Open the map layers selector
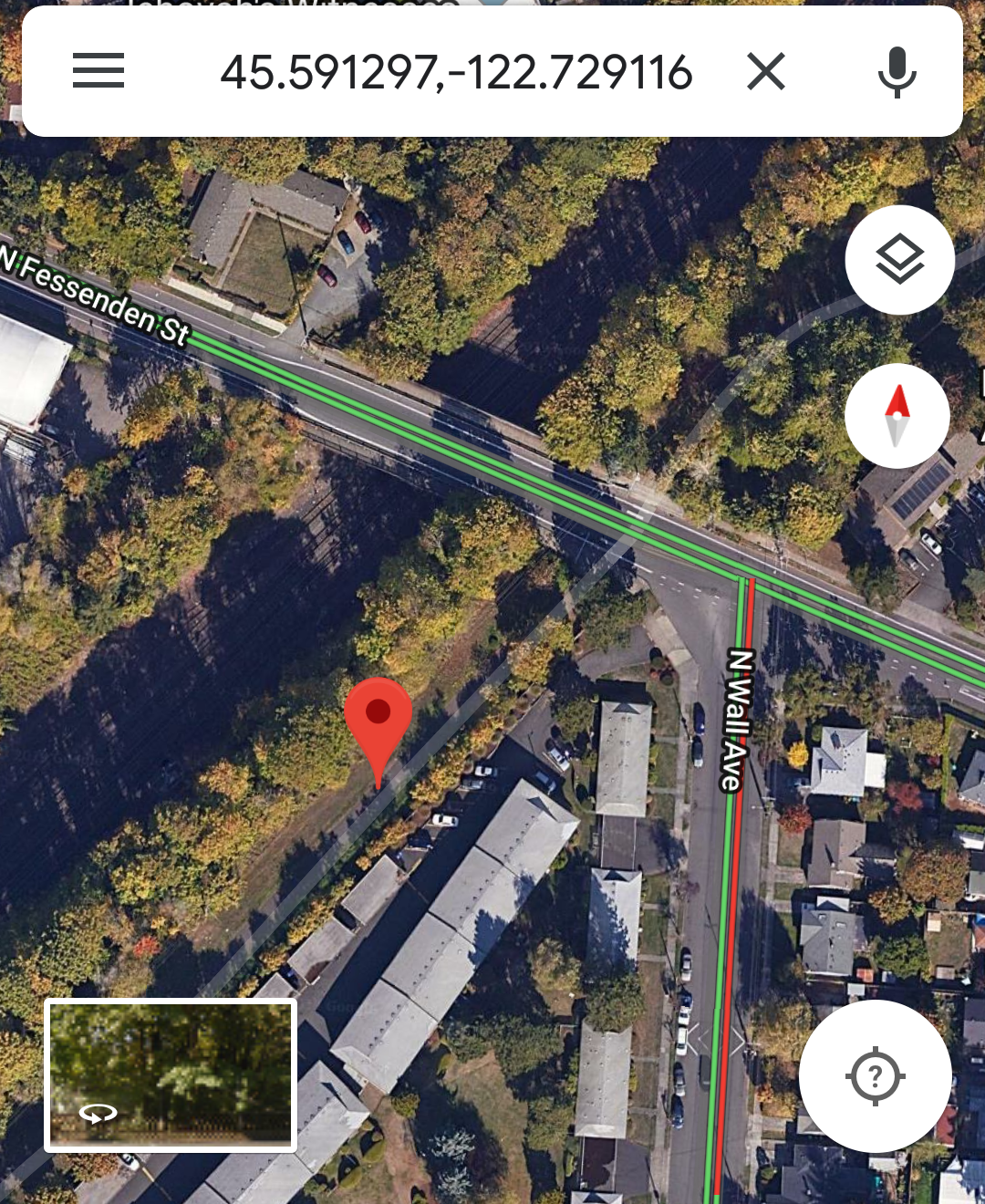985x1204 pixels. coord(899,260)
